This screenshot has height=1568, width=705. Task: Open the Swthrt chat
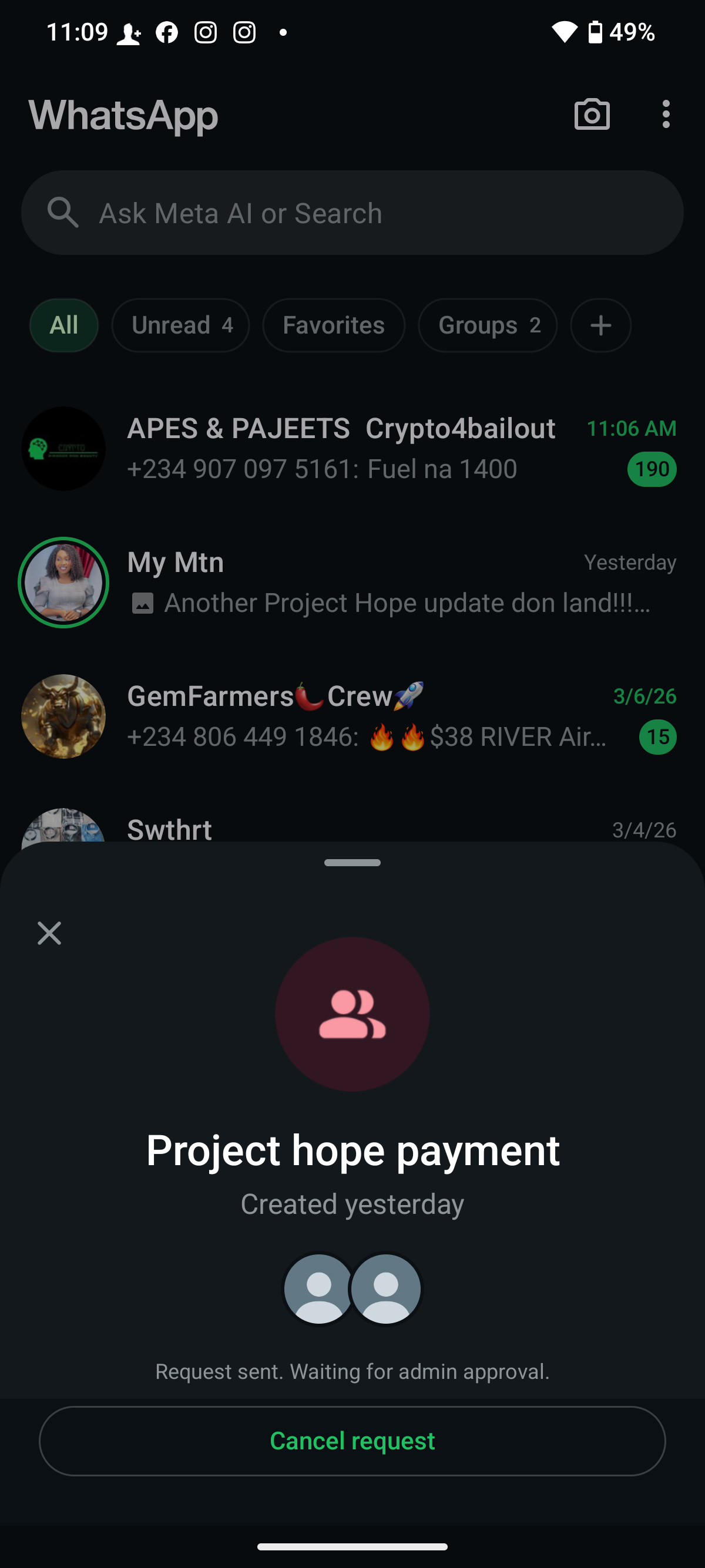coord(365,829)
